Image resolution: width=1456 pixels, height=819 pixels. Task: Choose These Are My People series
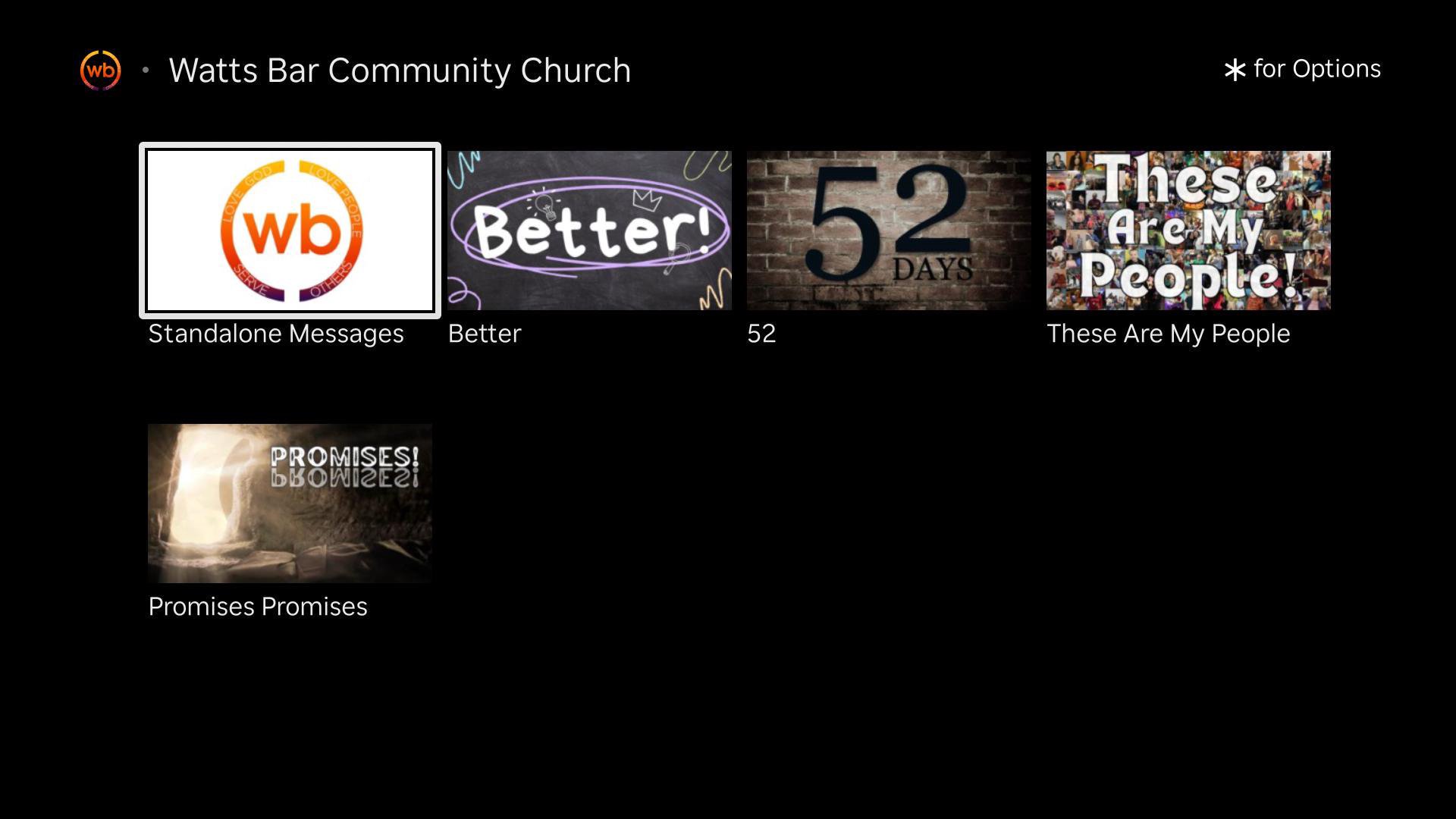pos(1188,231)
